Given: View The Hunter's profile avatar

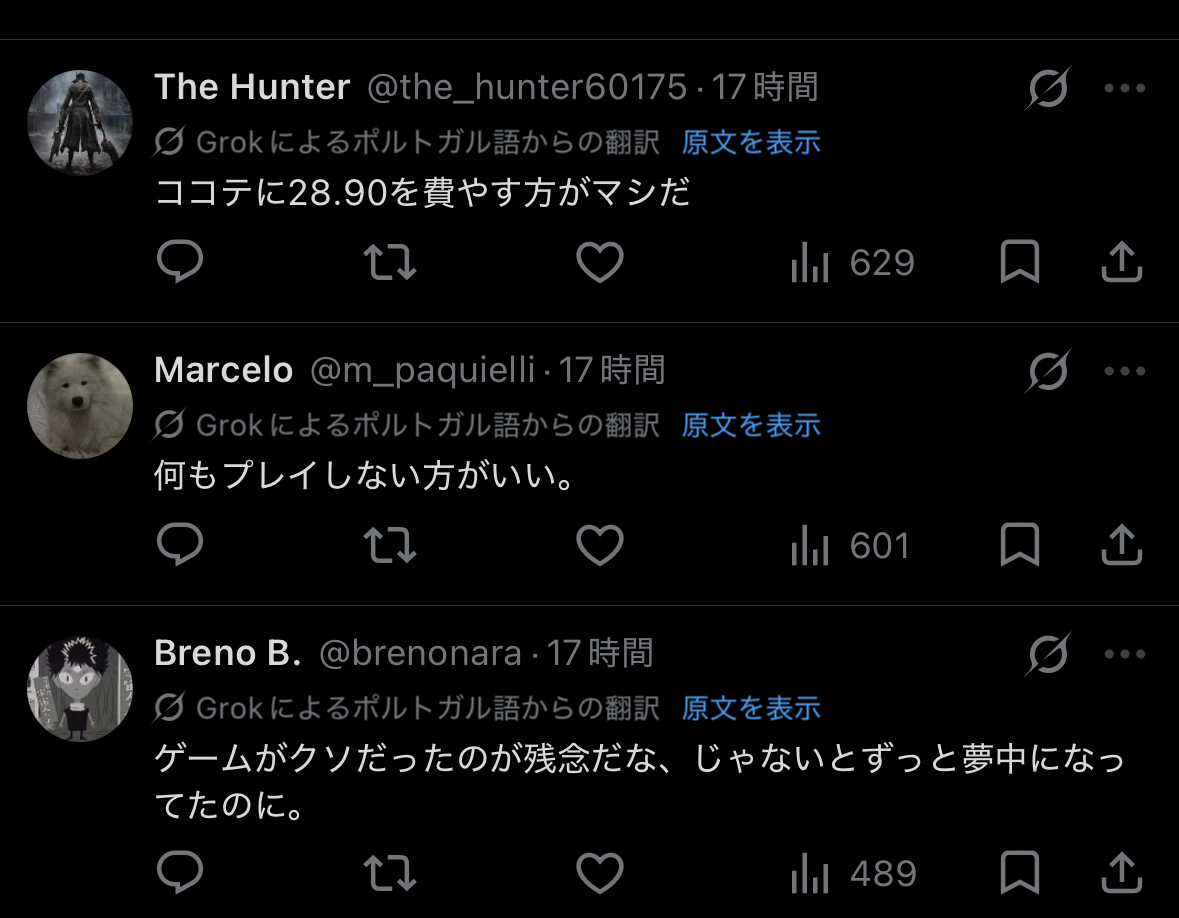Looking at the screenshot, I should click(x=79, y=123).
